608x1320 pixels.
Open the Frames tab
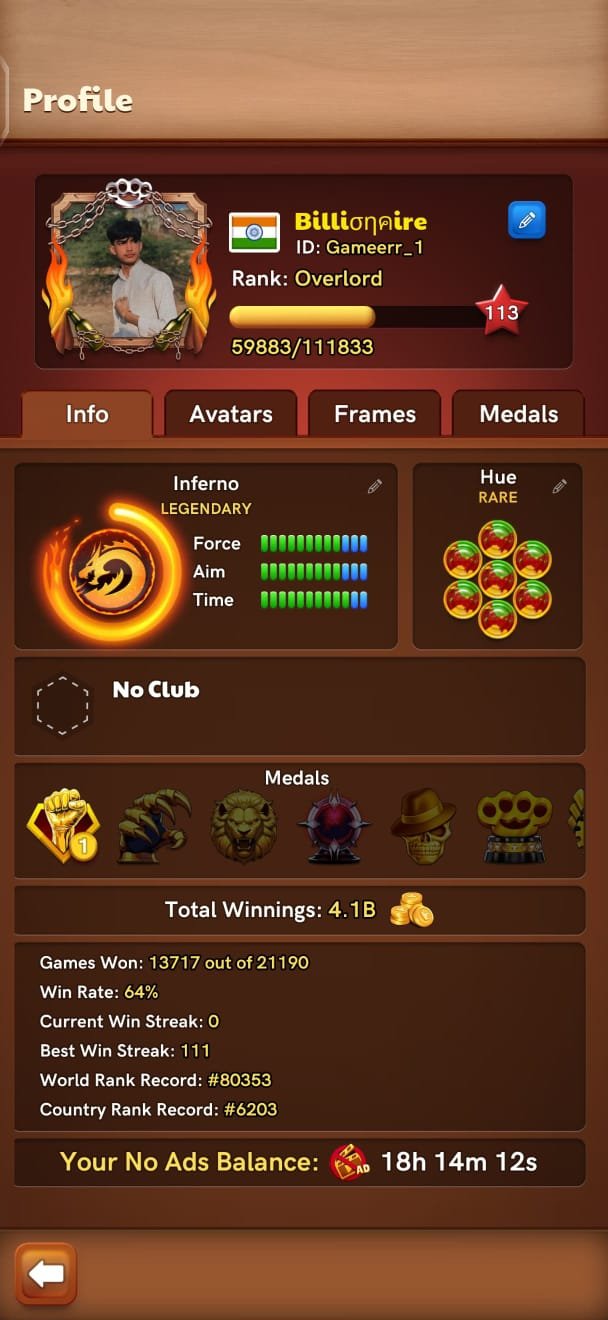[x=375, y=414]
